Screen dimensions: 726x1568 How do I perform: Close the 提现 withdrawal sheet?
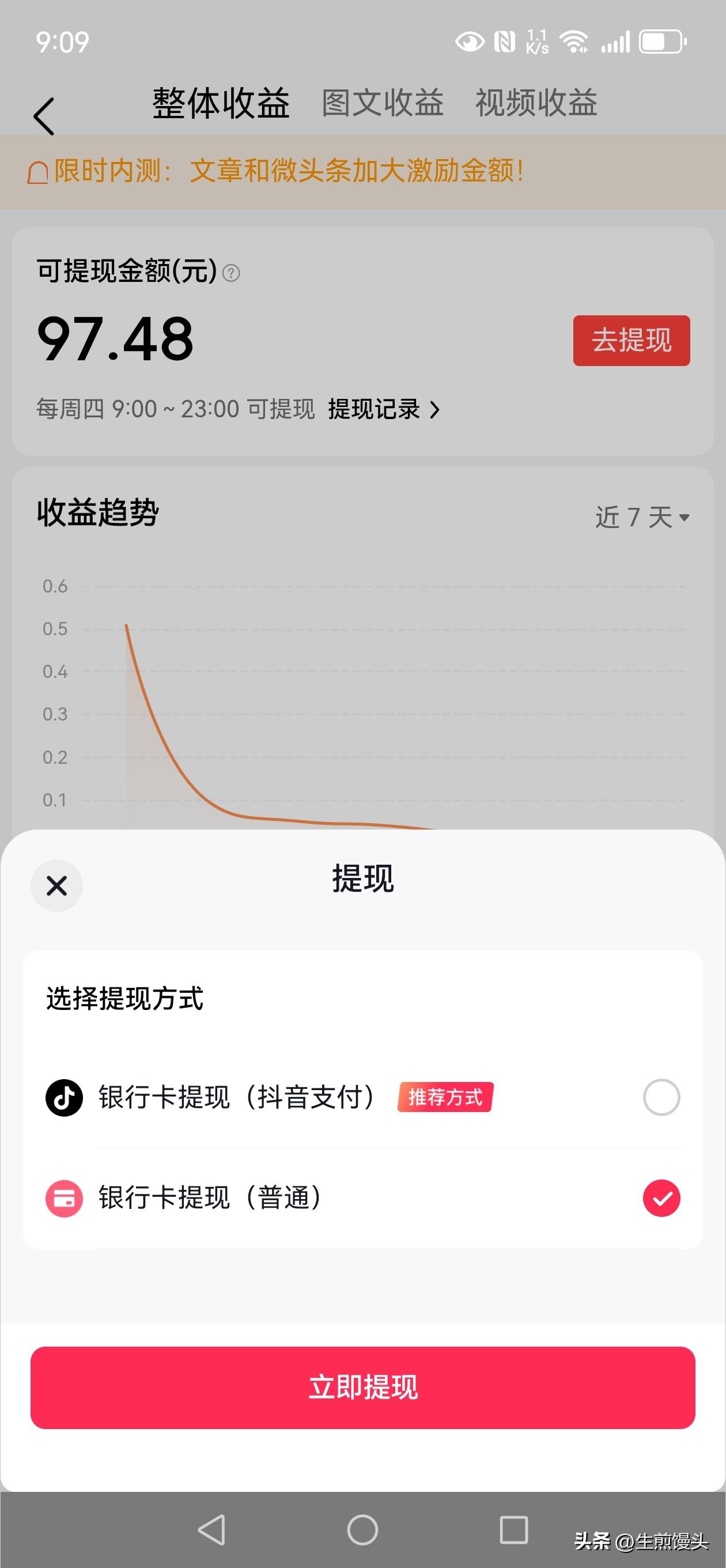pyautogui.click(x=56, y=886)
